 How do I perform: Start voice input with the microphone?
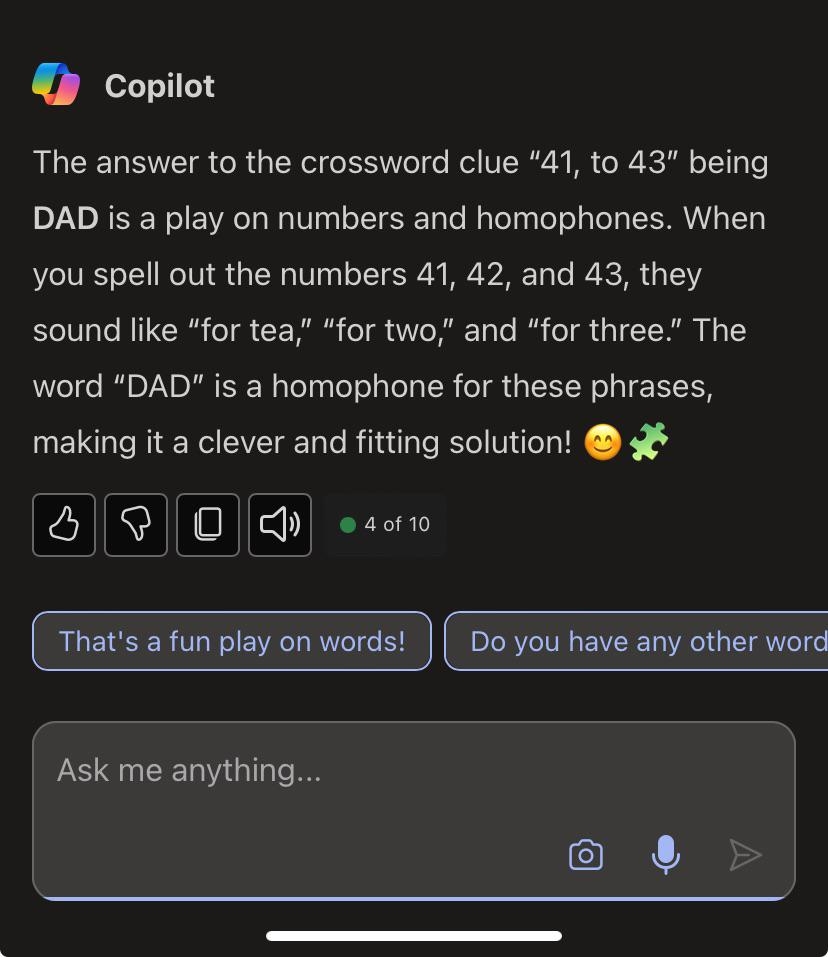[666, 855]
